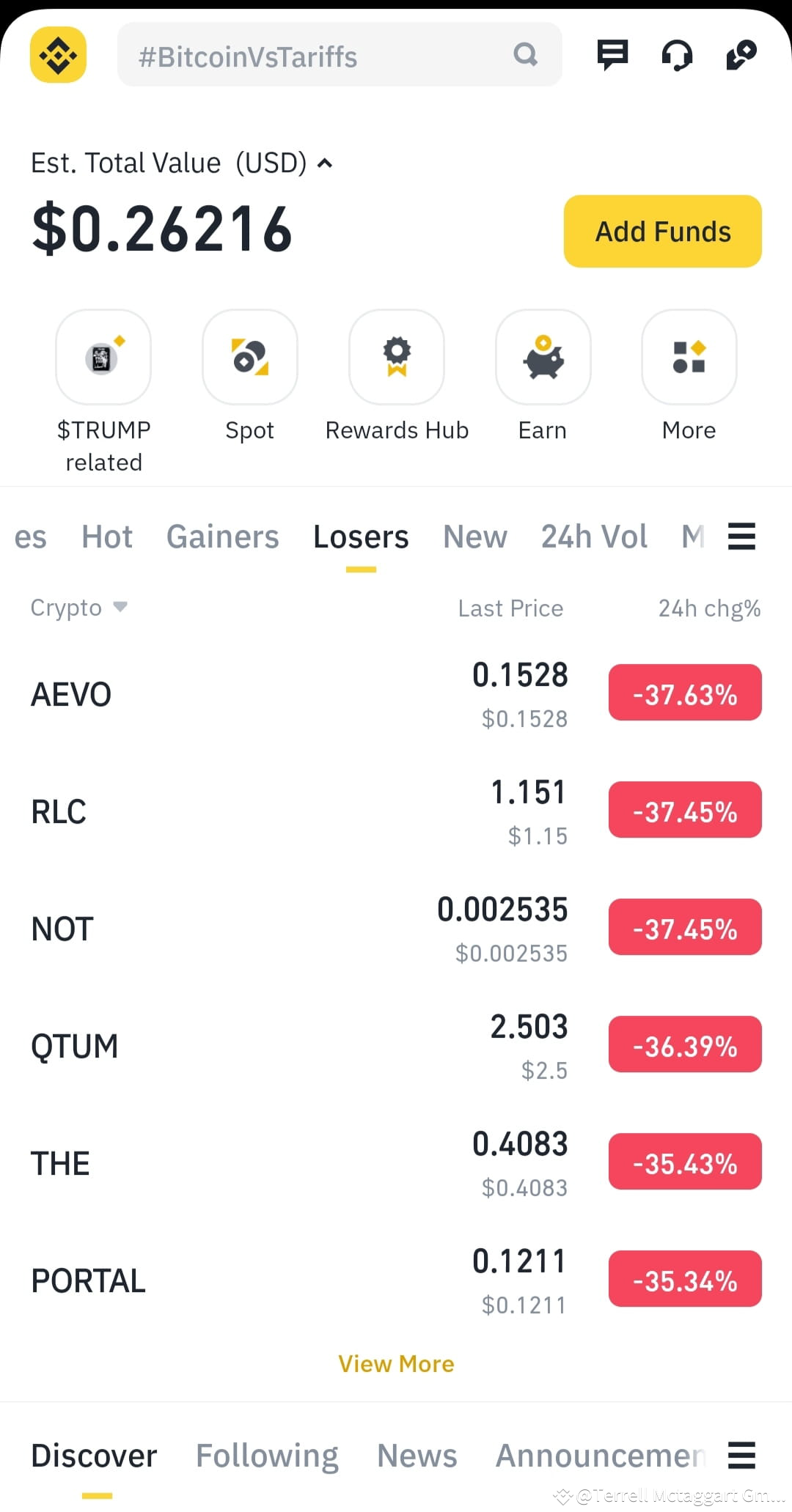
Task: Switch to the 24h Vol tab
Action: coord(594,536)
